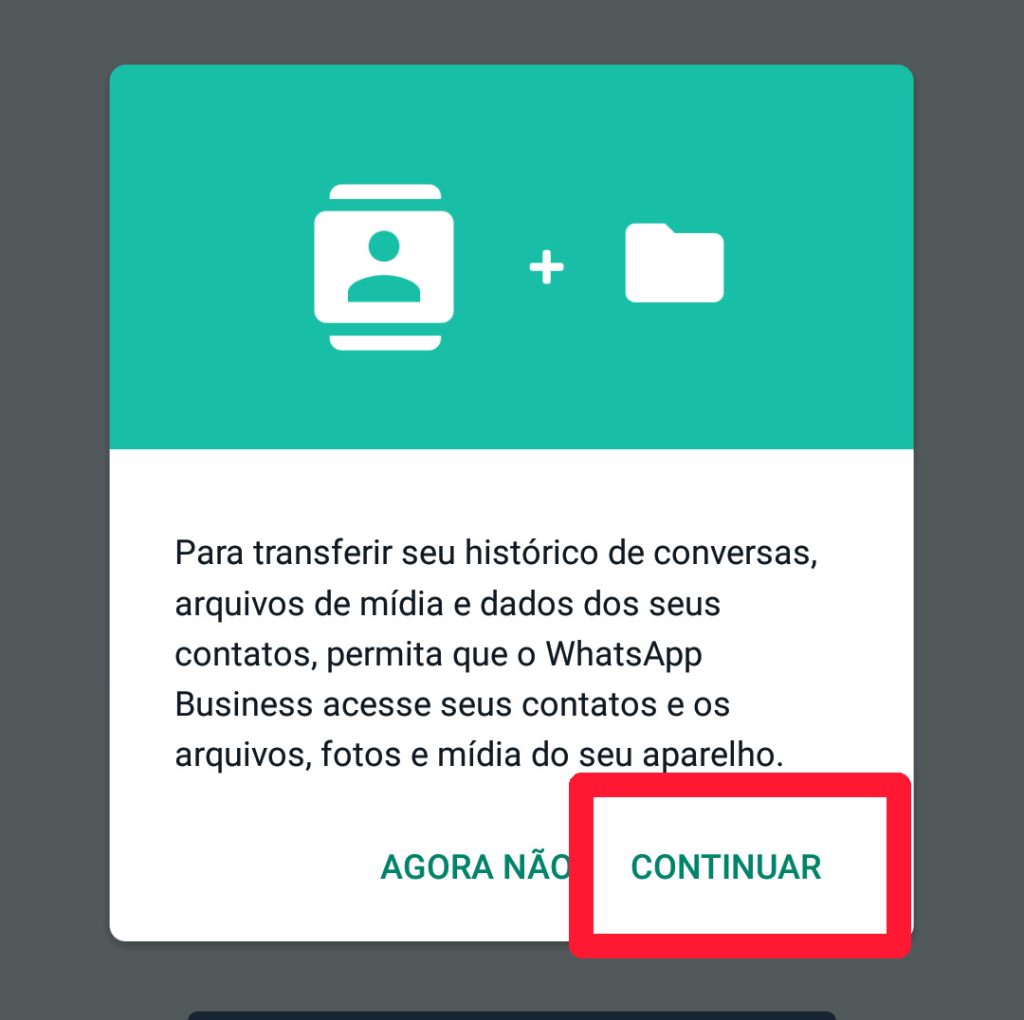Decline with AGORA NÃO
The height and width of the screenshot is (1020, 1024).
[474, 867]
